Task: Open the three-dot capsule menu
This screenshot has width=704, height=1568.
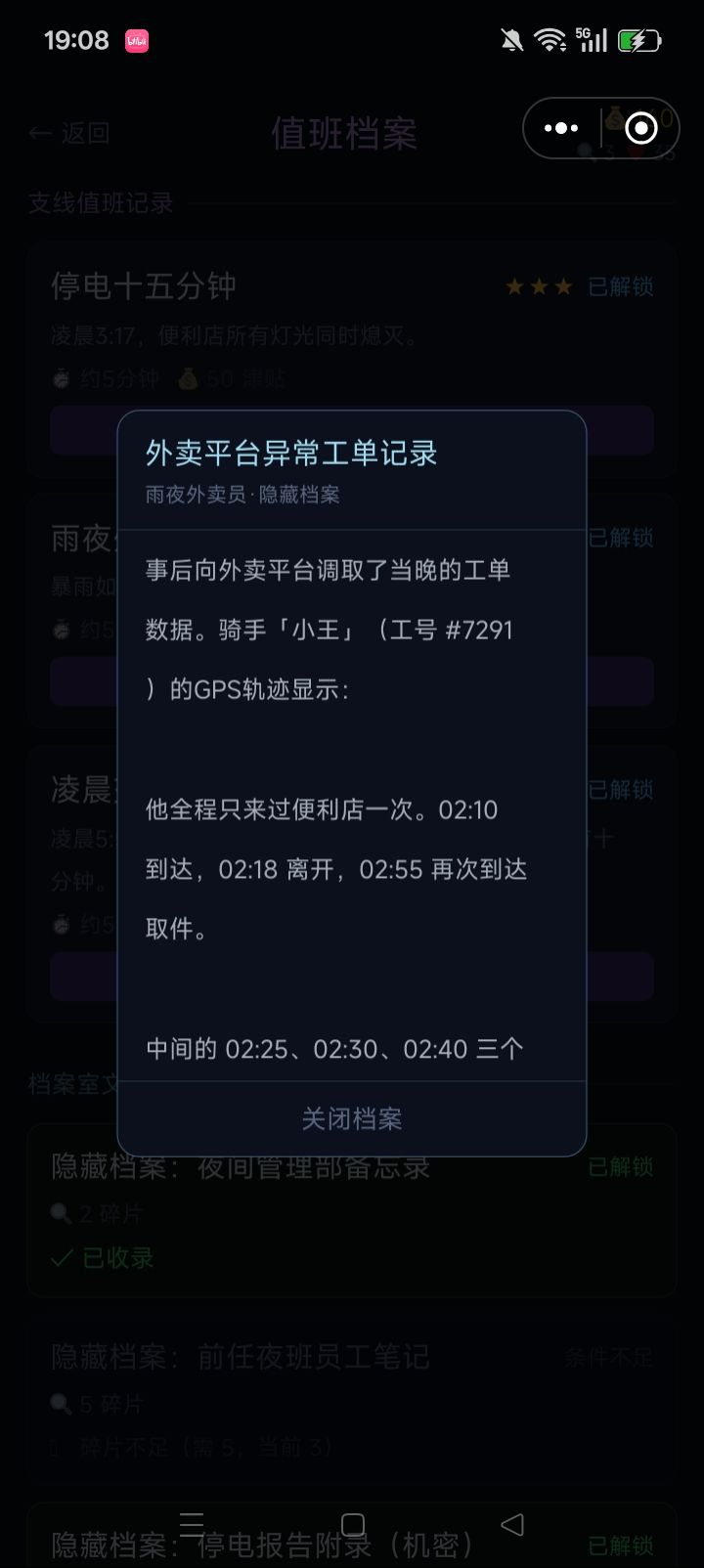Action: [x=560, y=128]
